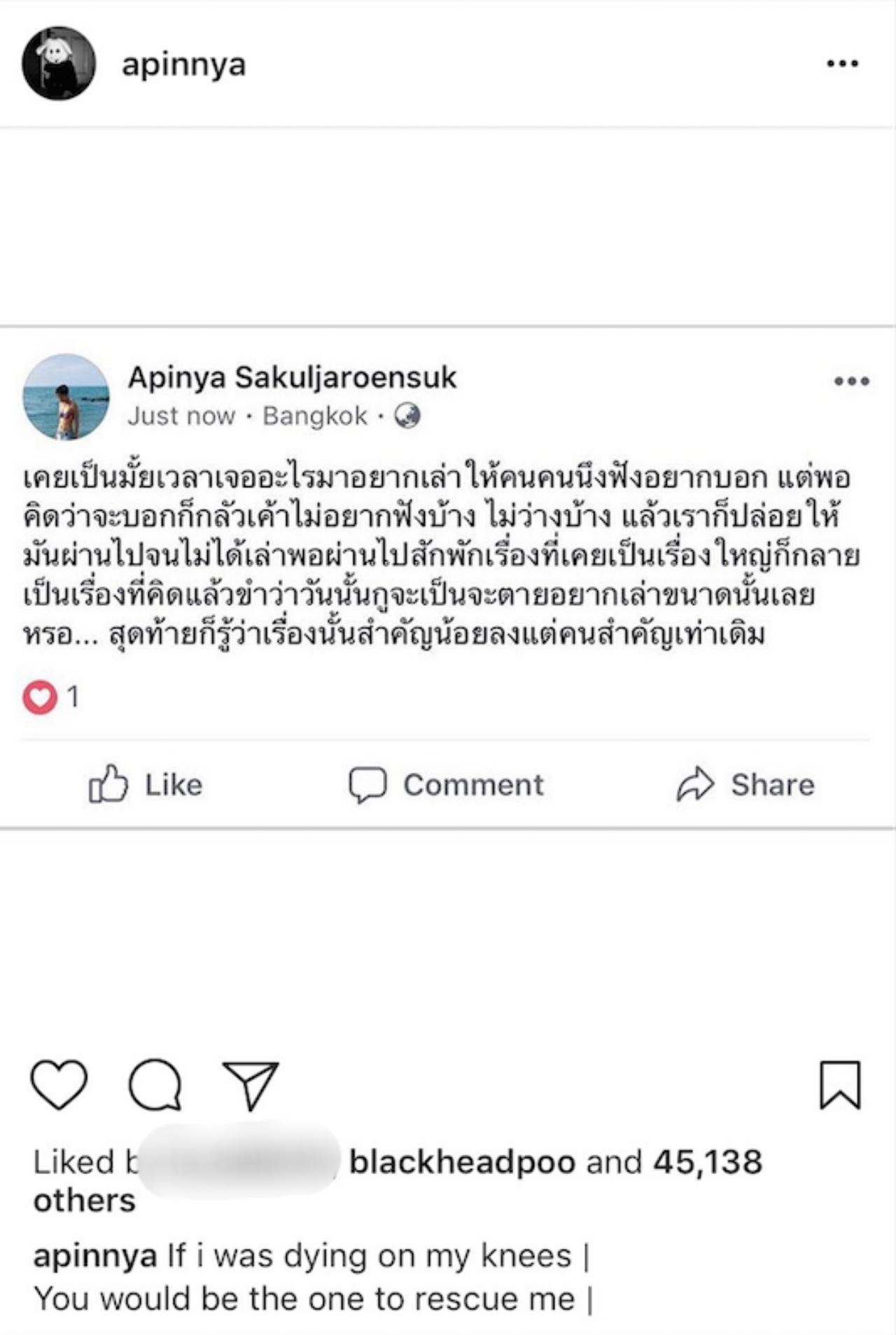Open the apinnya username in post header
The height and width of the screenshot is (1335, 896).
point(183,64)
